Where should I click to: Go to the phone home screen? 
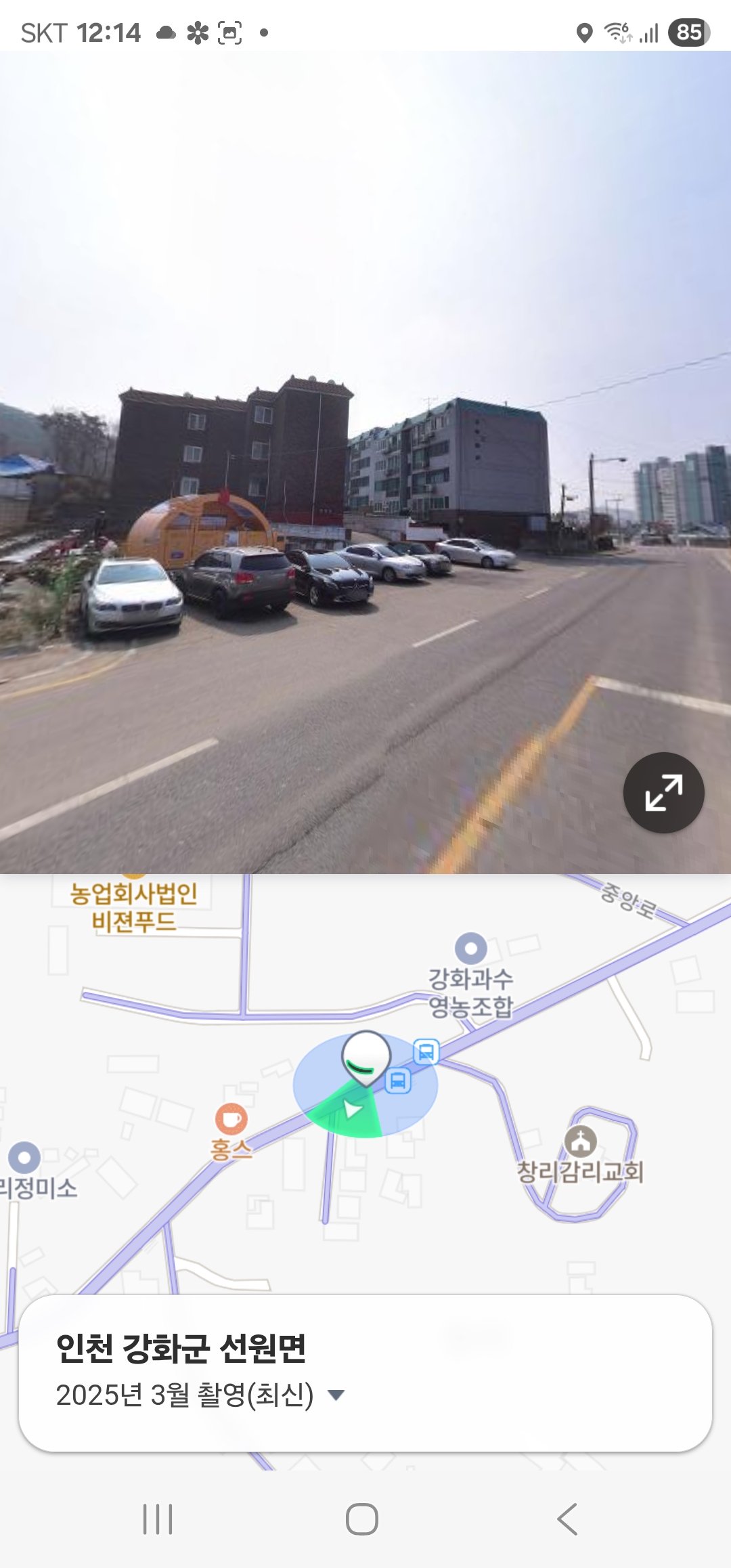pyautogui.click(x=362, y=1519)
